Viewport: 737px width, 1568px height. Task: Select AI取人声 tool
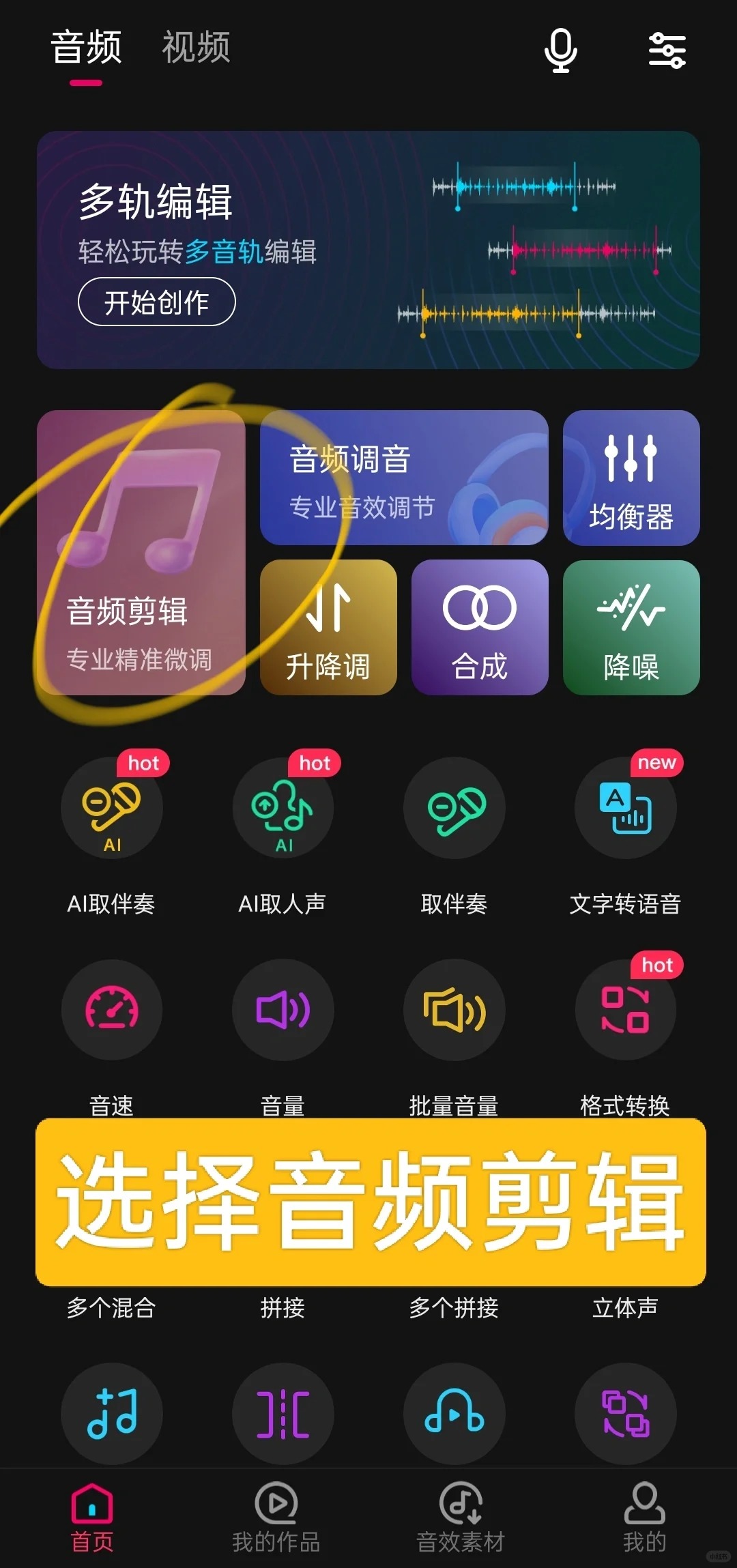pyautogui.click(x=283, y=808)
